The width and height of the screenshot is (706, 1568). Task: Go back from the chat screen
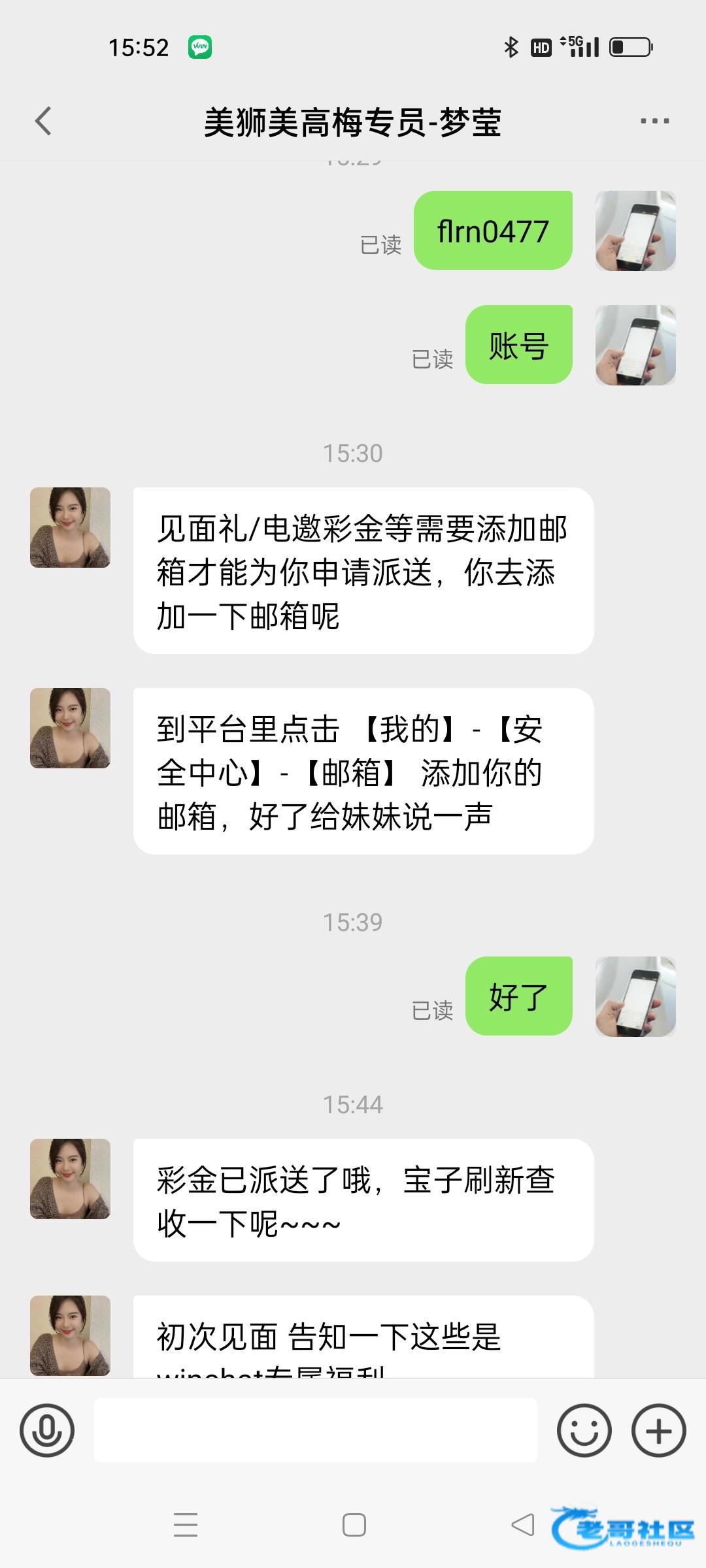(x=43, y=122)
